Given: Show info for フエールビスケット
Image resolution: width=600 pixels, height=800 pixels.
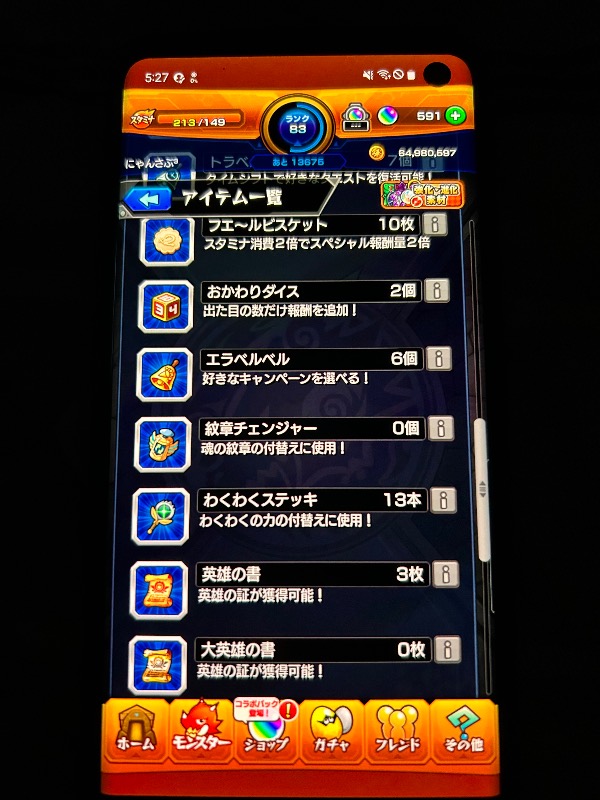Looking at the screenshot, I should point(437,224).
